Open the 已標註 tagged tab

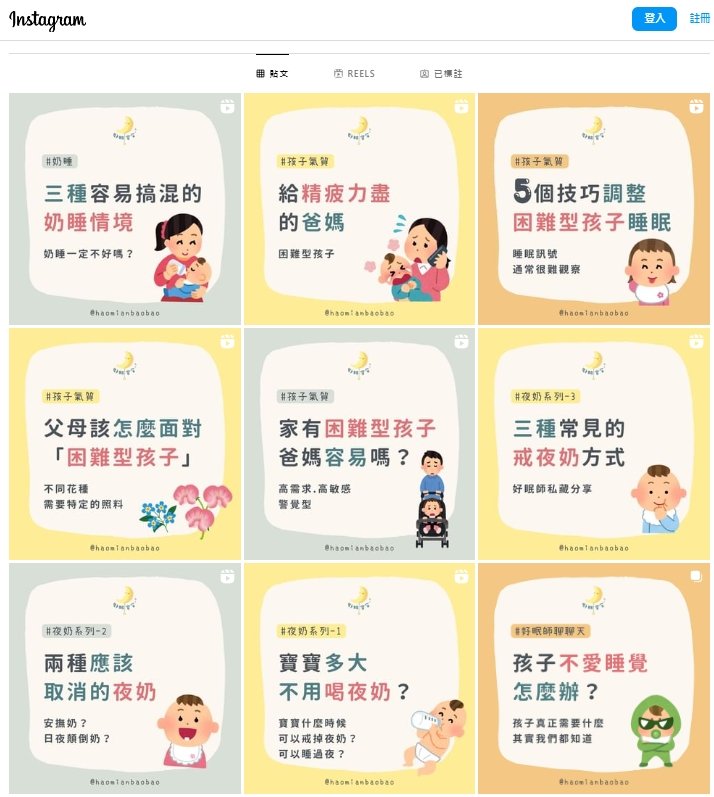[x=441, y=74]
